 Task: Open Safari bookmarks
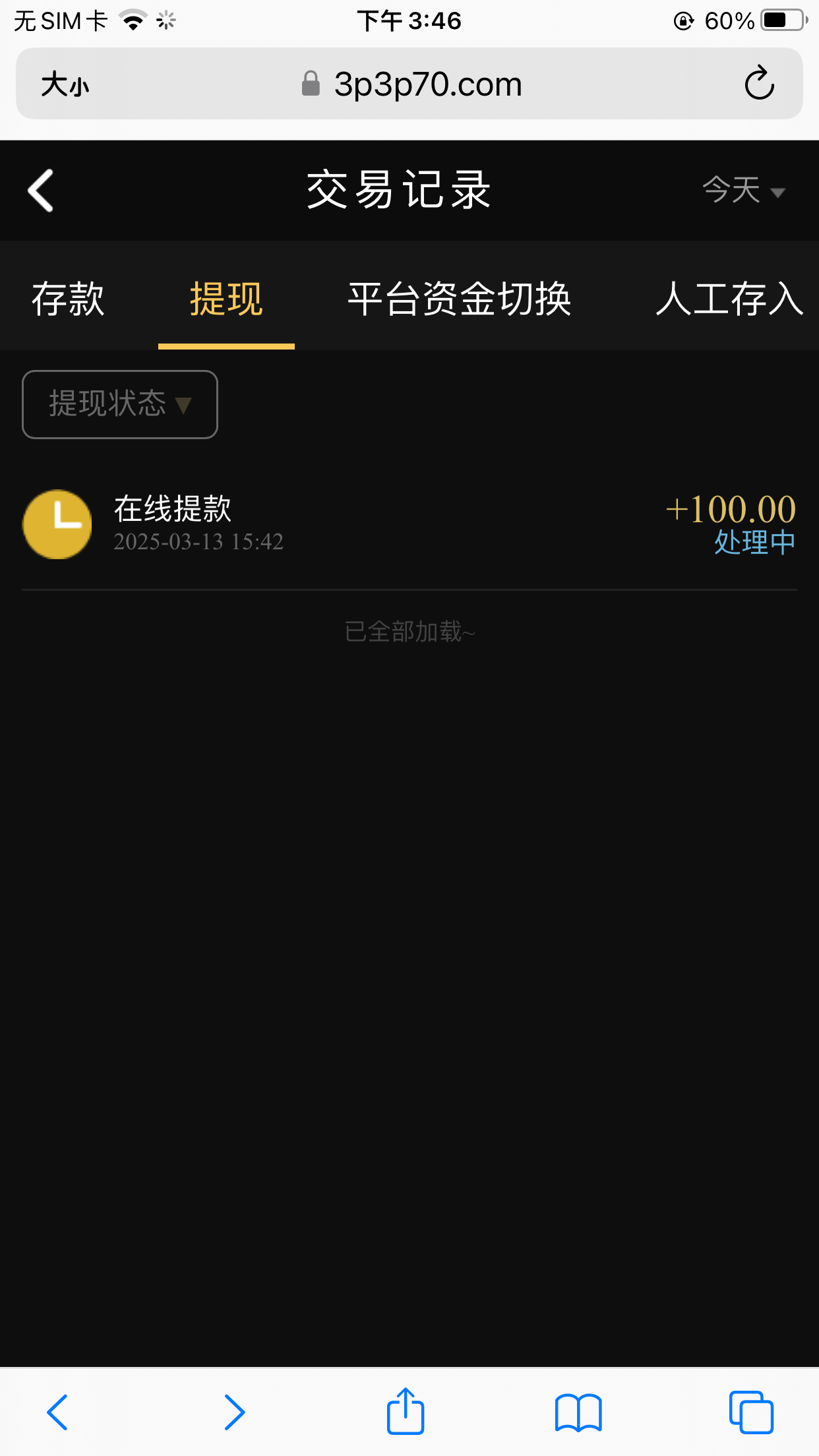(578, 1412)
